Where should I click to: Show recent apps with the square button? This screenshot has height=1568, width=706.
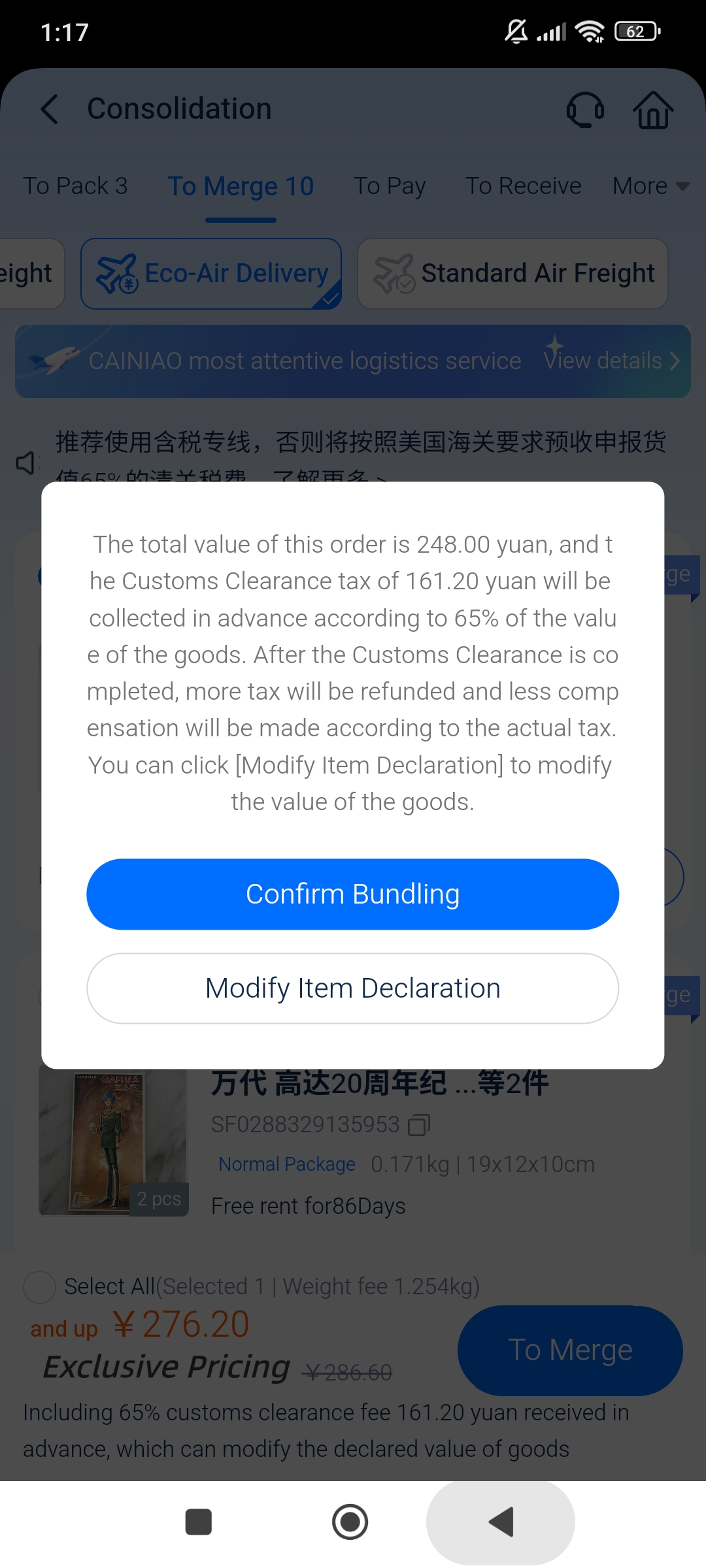point(199,1522)
